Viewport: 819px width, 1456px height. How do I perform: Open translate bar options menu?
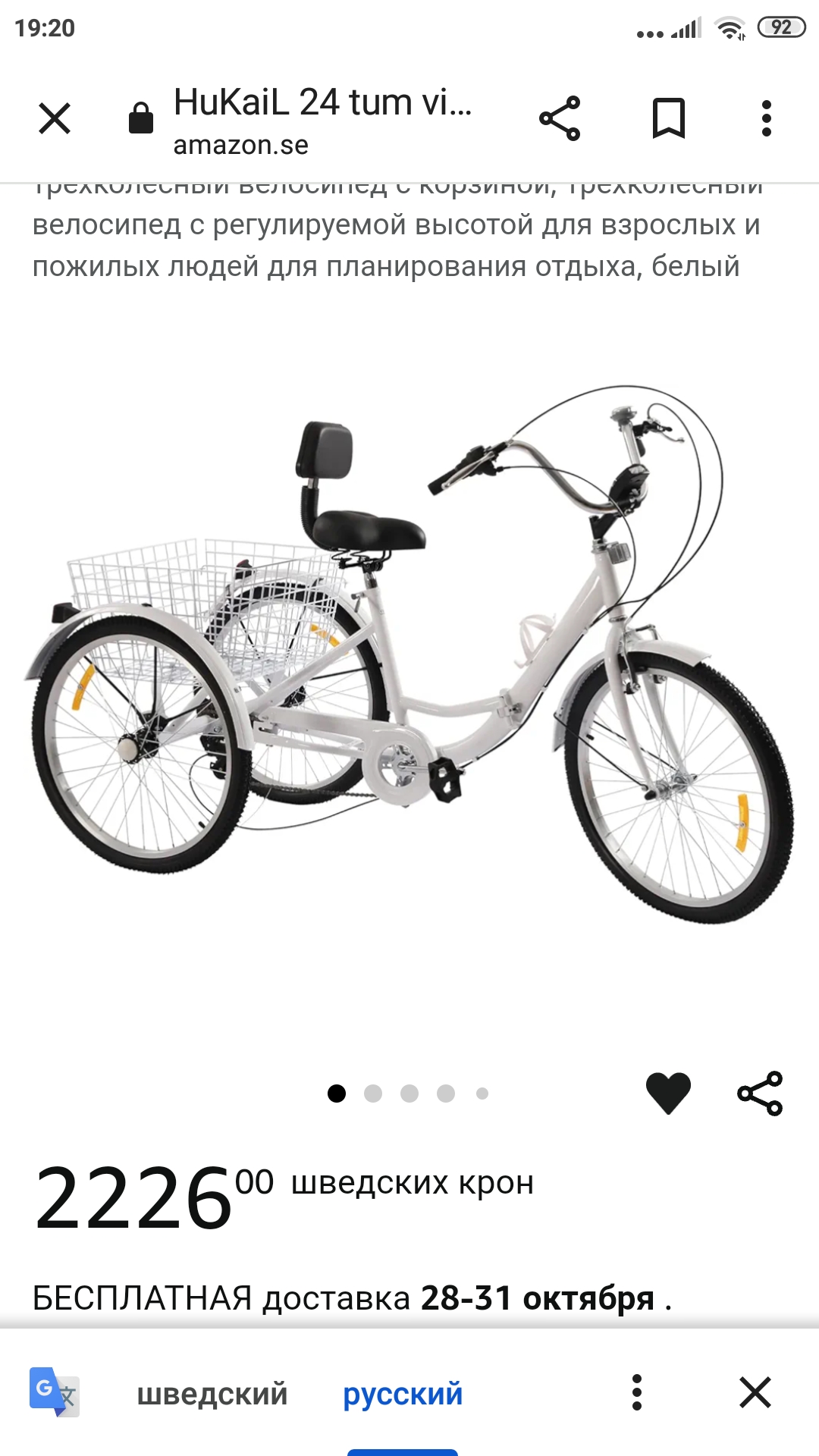pyautogui.click(x=637, y=1392)
